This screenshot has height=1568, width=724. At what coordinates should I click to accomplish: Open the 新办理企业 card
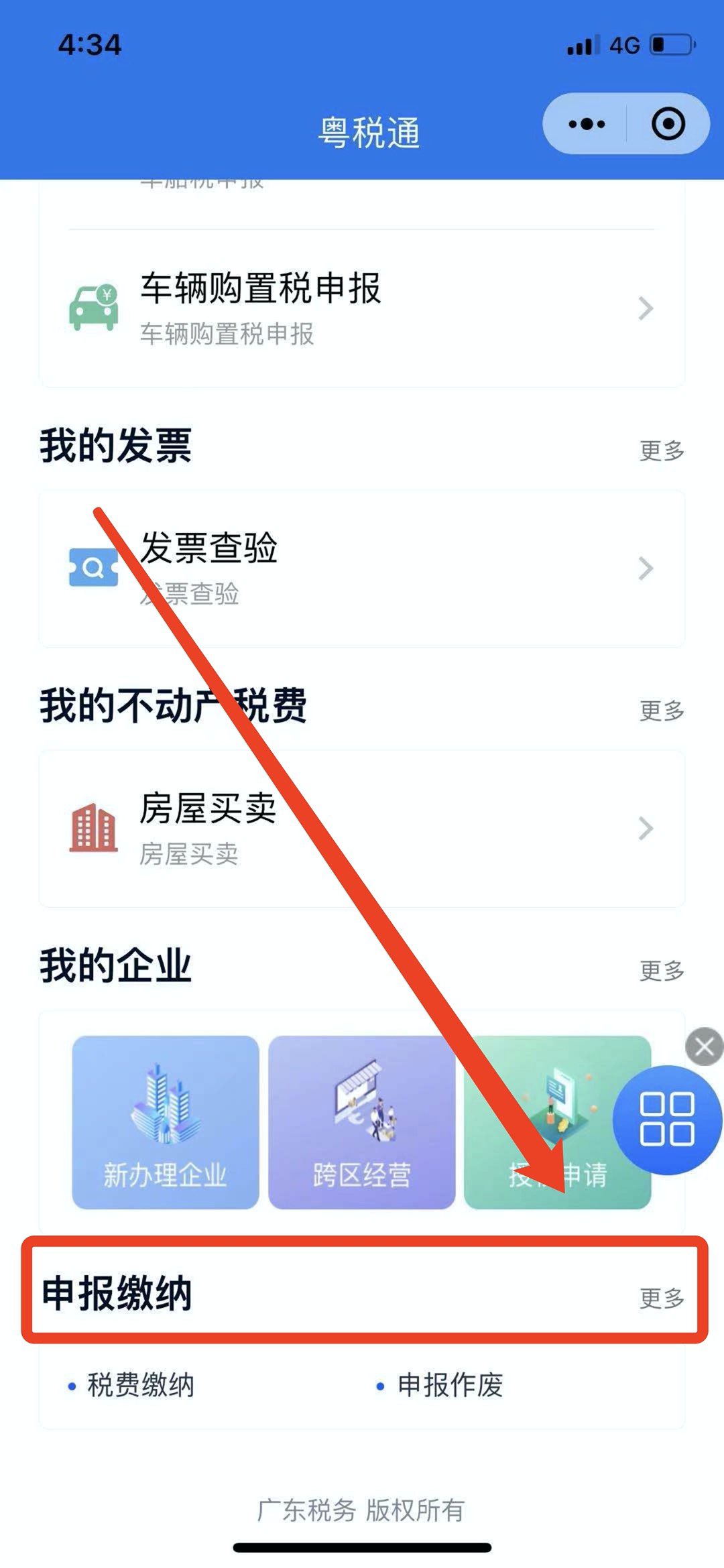166,1122
